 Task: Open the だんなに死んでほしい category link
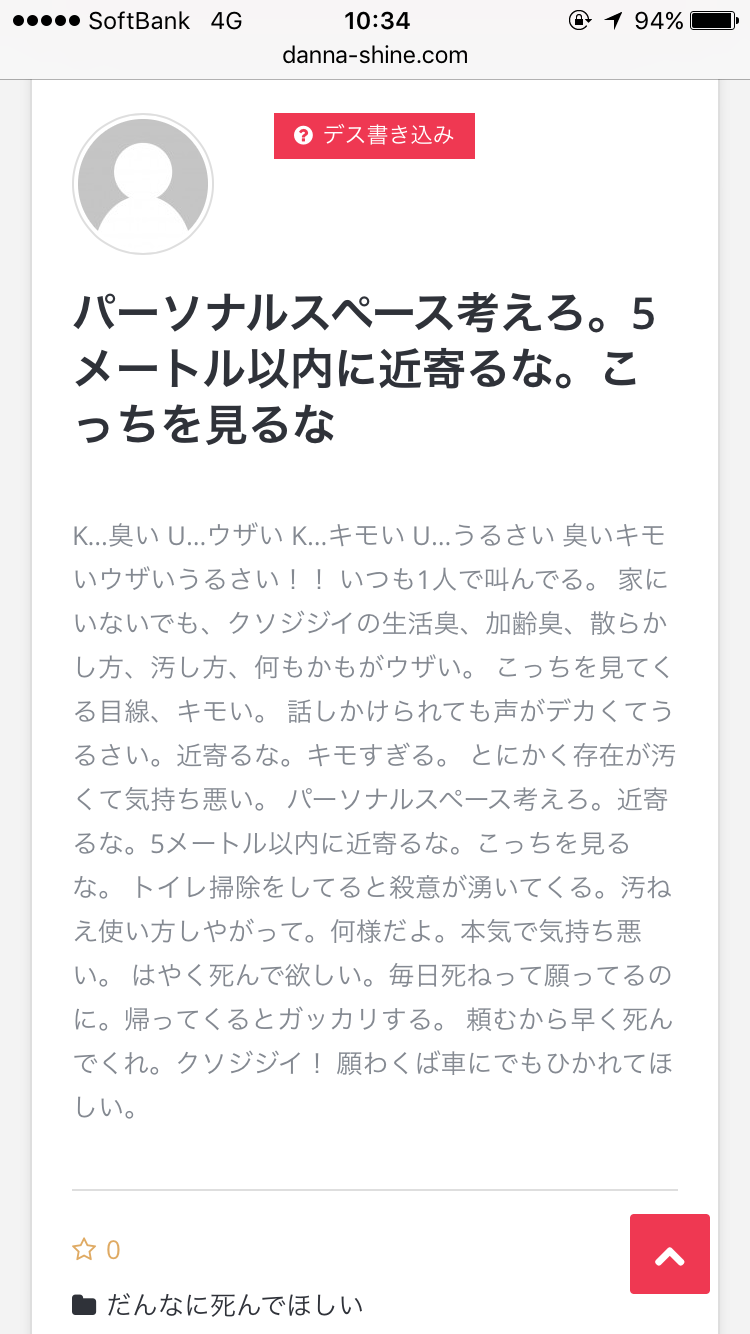(x=234, y=1305)
